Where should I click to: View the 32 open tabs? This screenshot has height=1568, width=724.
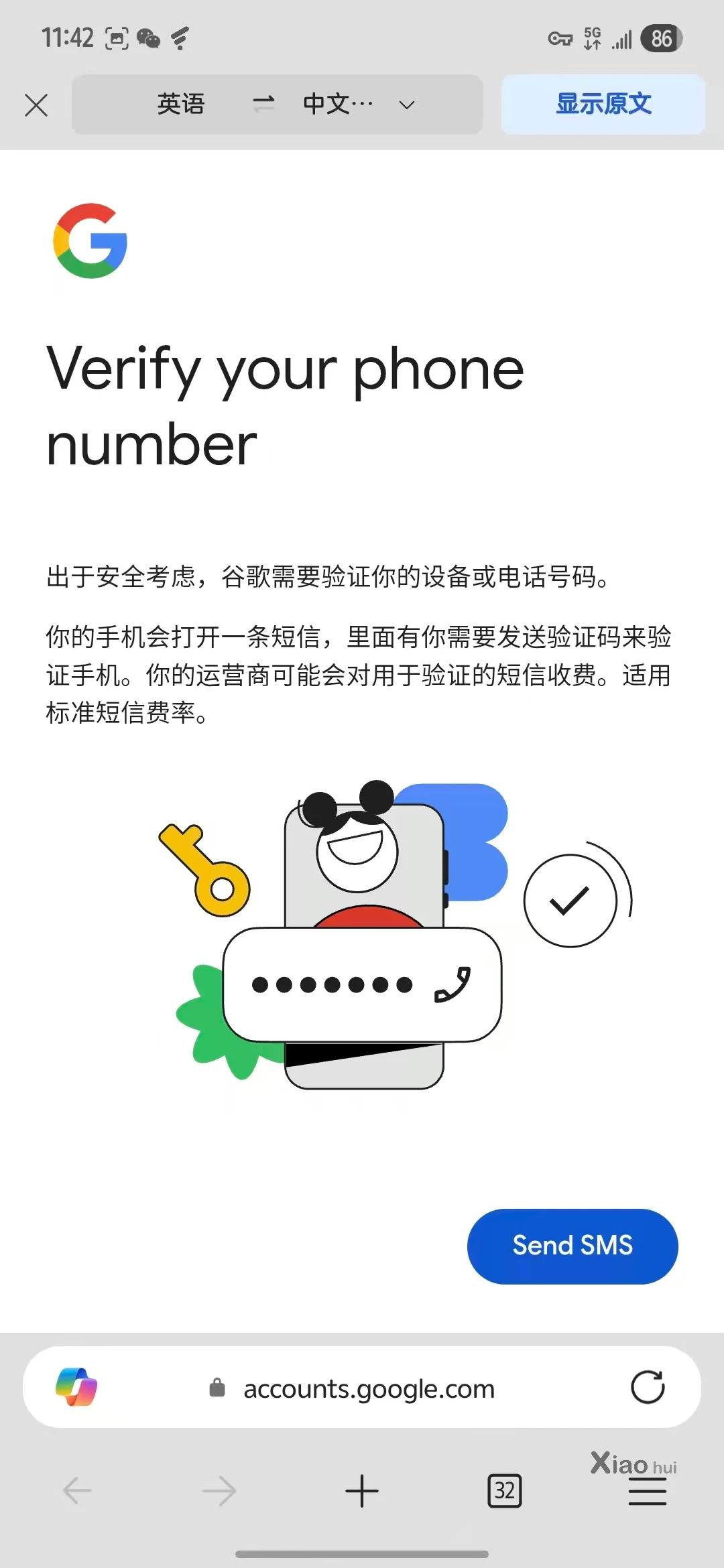[505, 1491]
